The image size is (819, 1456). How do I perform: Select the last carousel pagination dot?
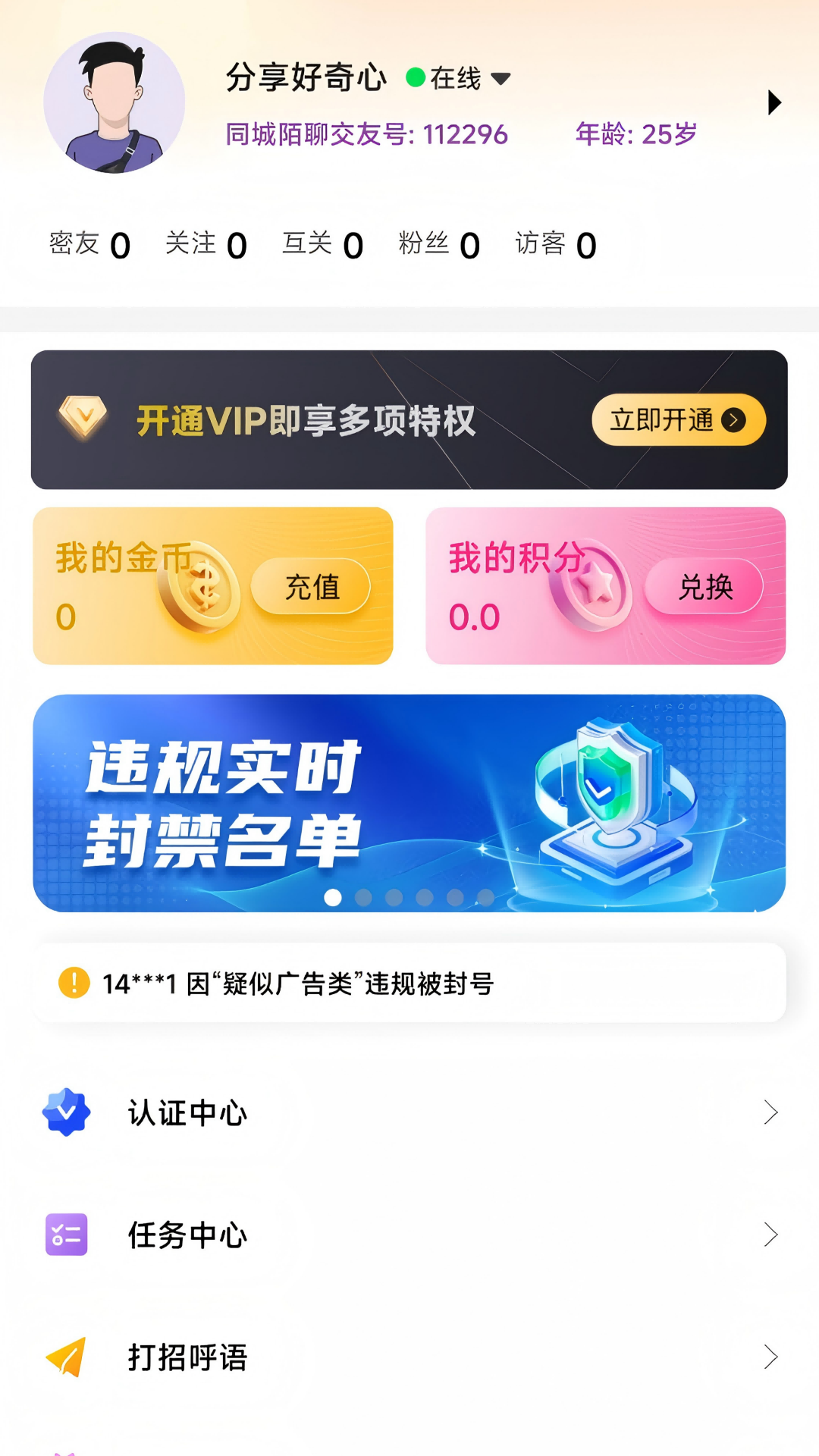(483, 898)
